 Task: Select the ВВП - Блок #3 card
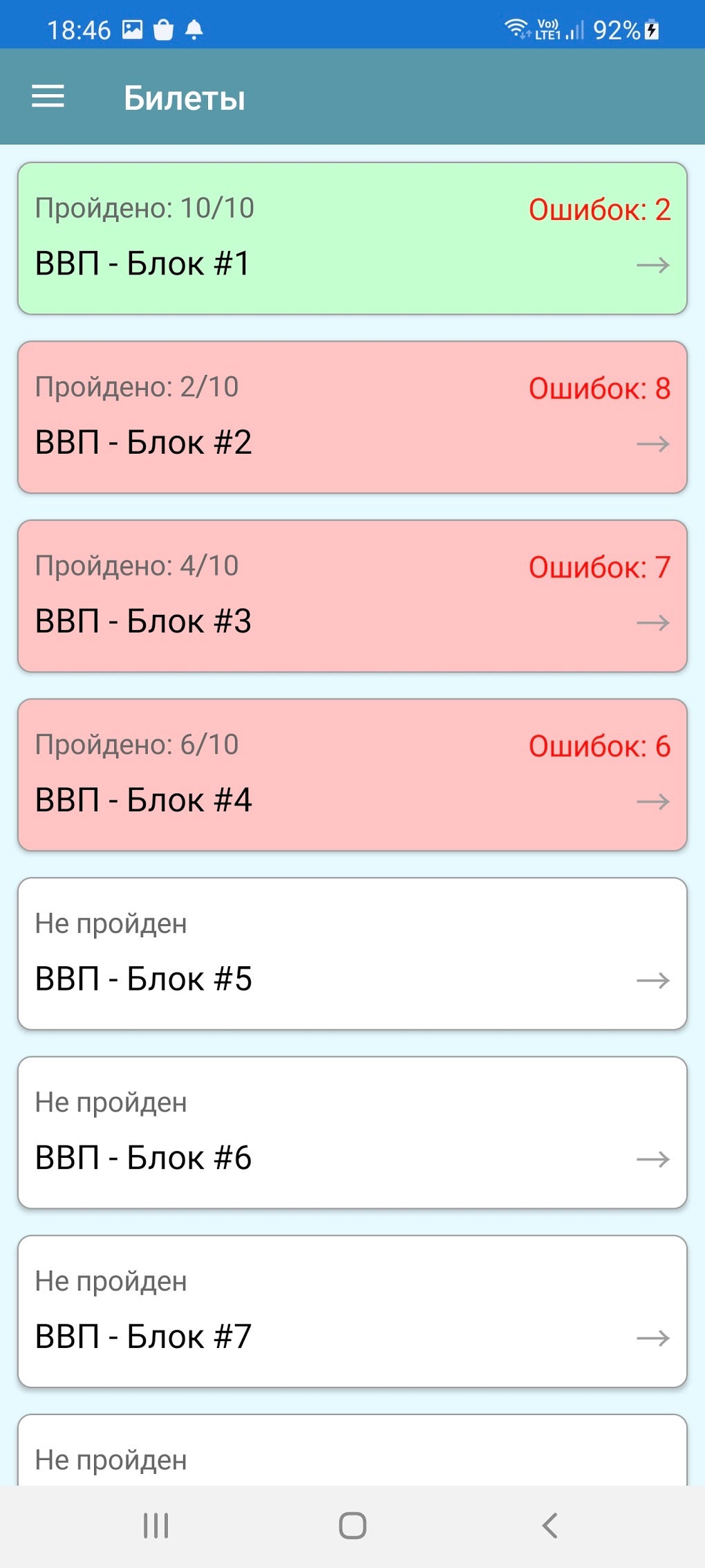pos(352,596)
